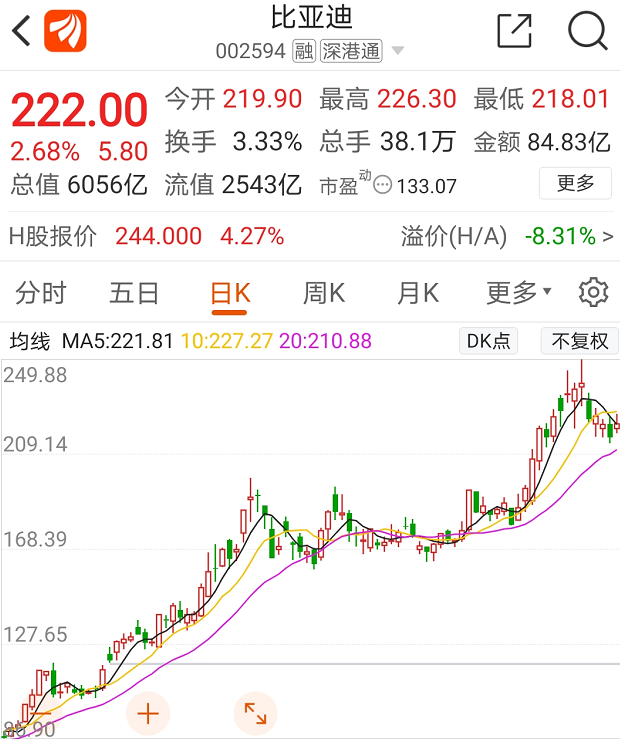Switch to the 月K chart
Image resolution: width=620 pixels, height=742 pixels.
418,293
